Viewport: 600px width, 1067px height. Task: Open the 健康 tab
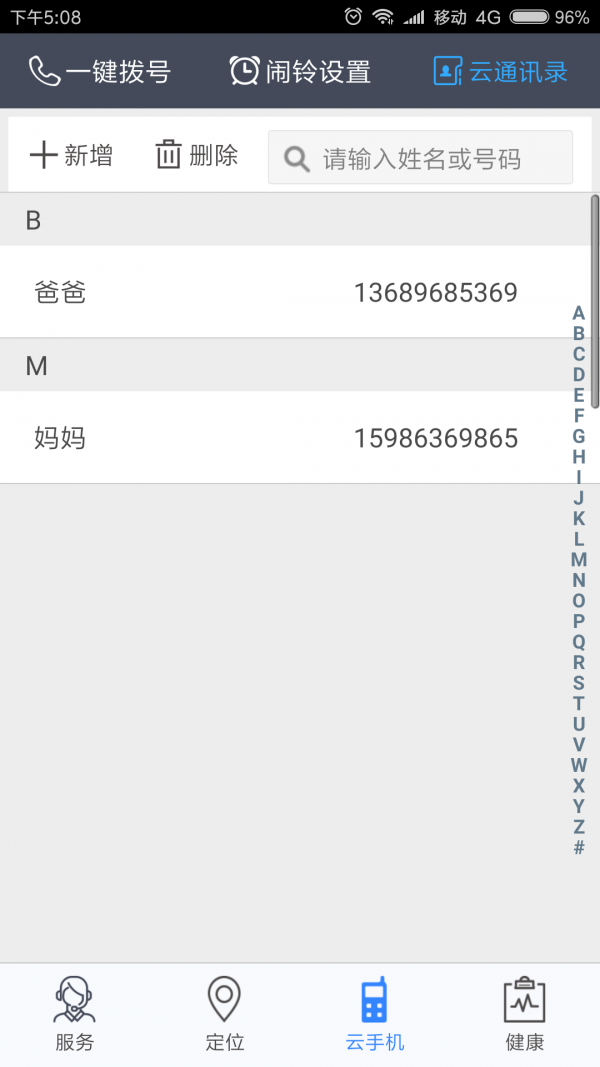click(524, 1015)
